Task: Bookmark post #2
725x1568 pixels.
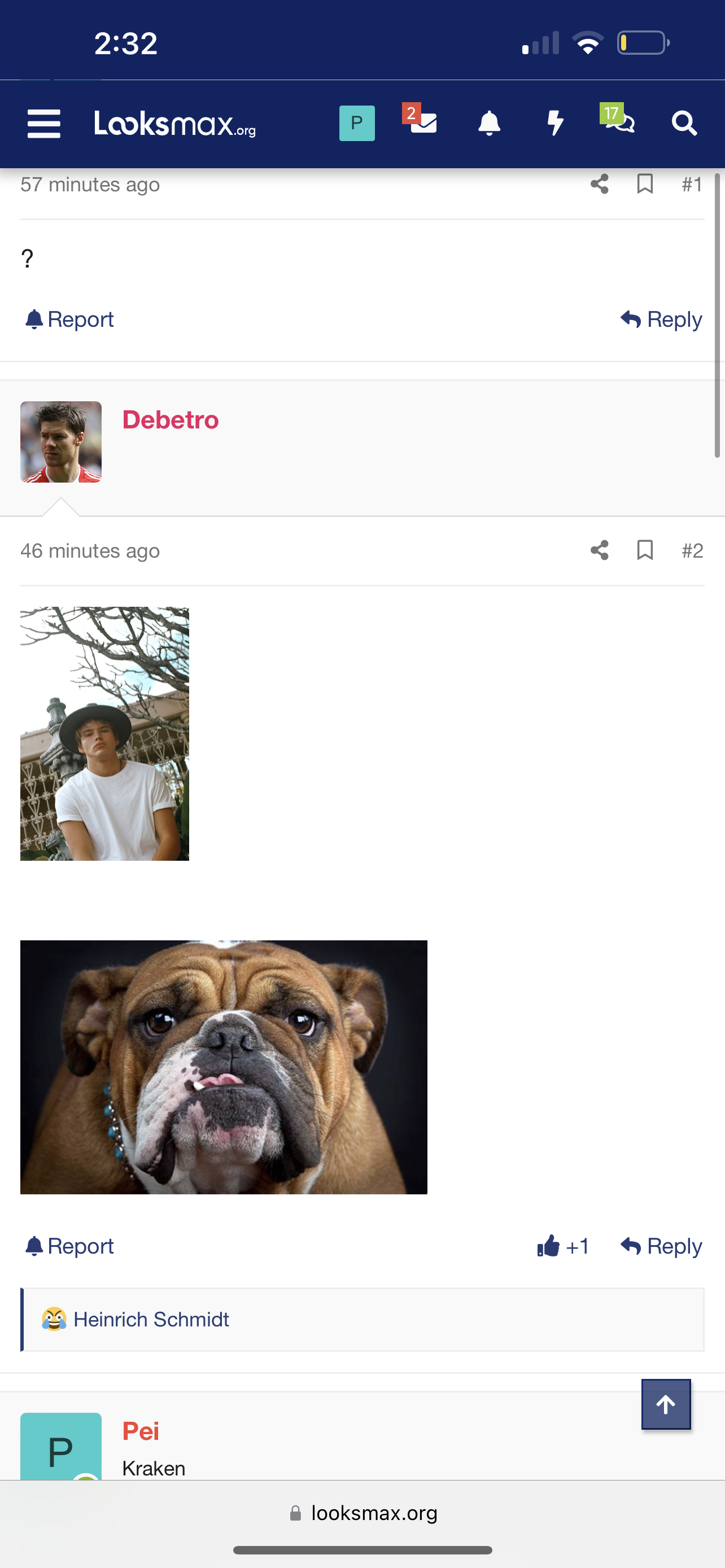Action: click(645, 550)
